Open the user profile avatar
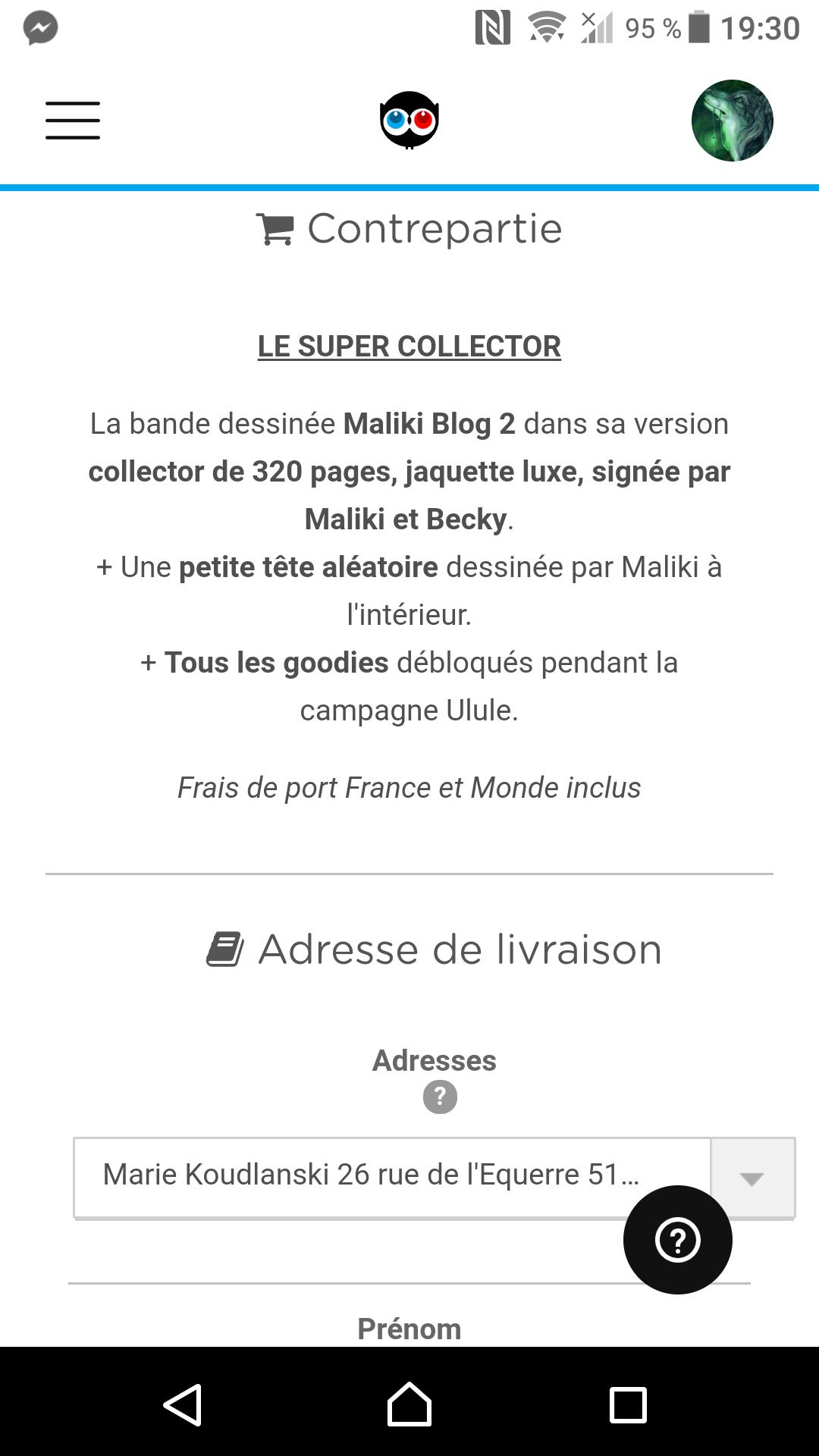The width and height of the screenshot is (819, 1456). point(732,121)
